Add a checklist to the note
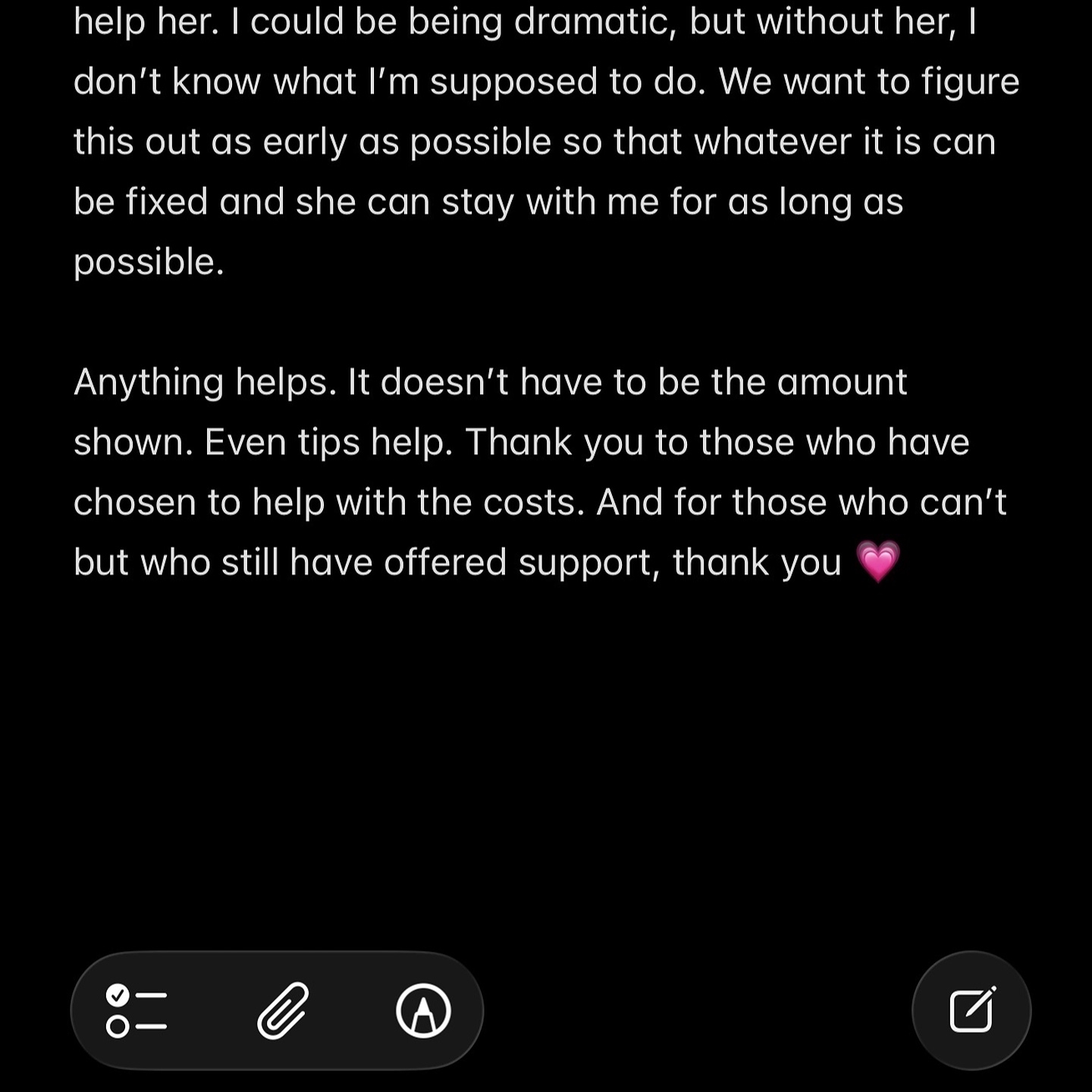This screenshot has width=1092, height=1092. pyautogui.click(x=136, y=1011)
